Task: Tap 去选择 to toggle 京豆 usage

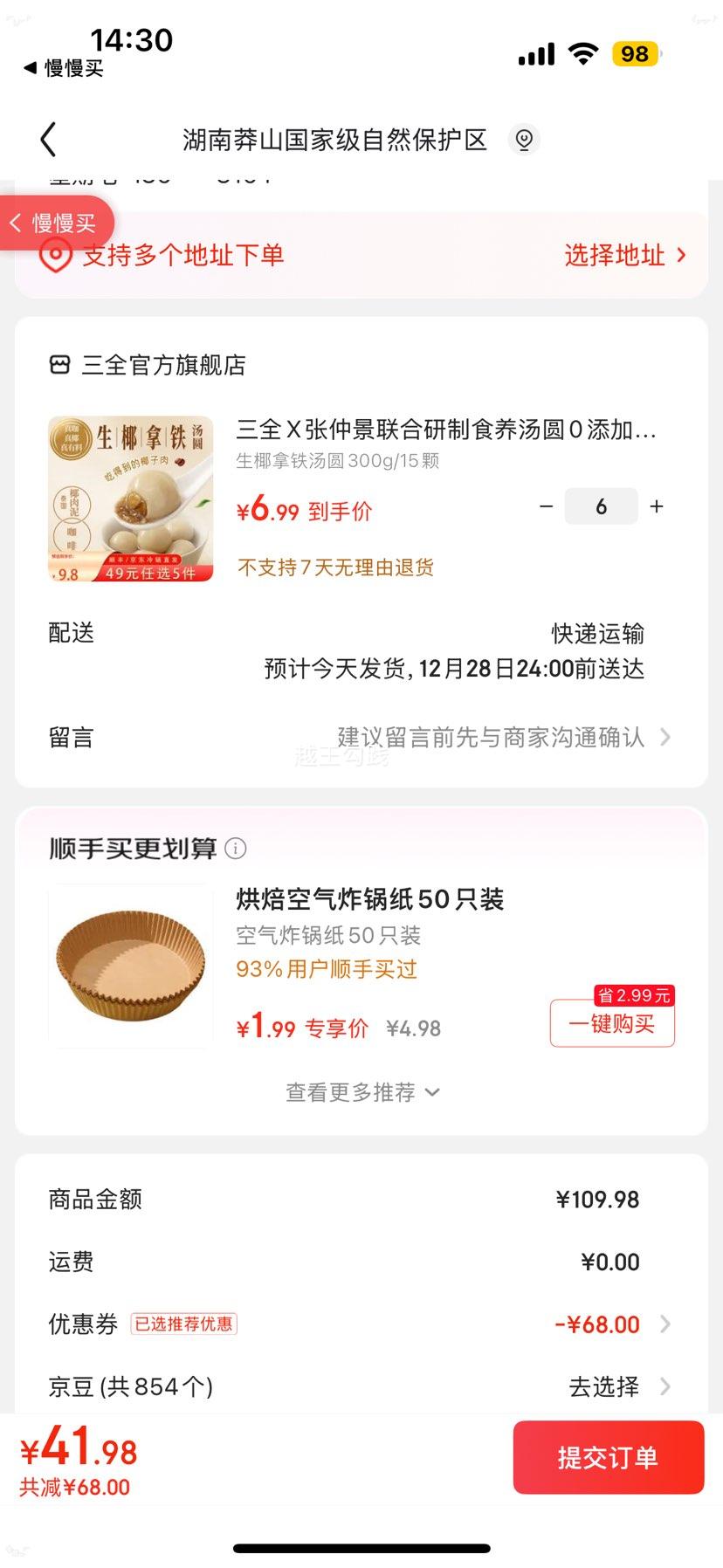Action: (602, 1387)
